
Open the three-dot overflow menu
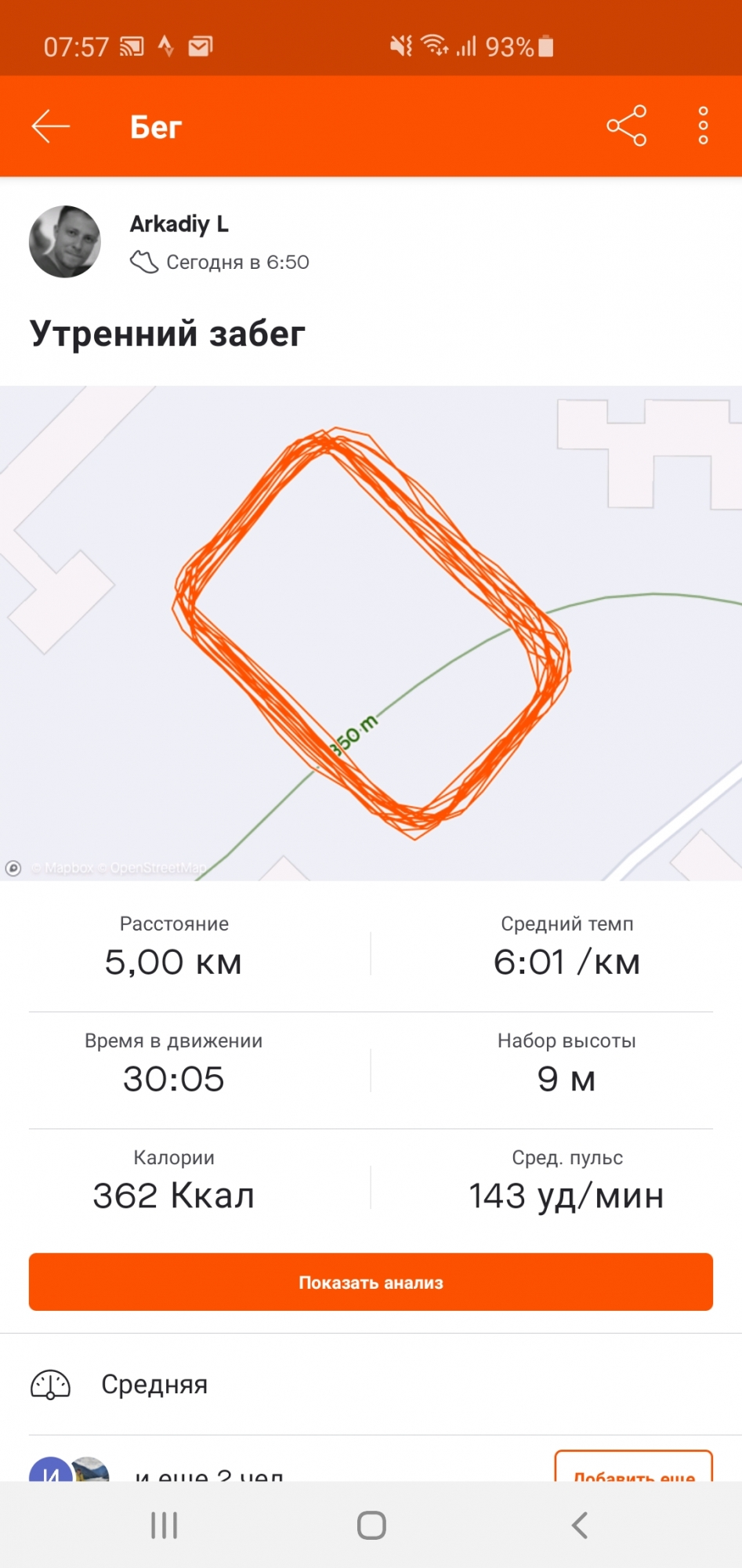703,126
